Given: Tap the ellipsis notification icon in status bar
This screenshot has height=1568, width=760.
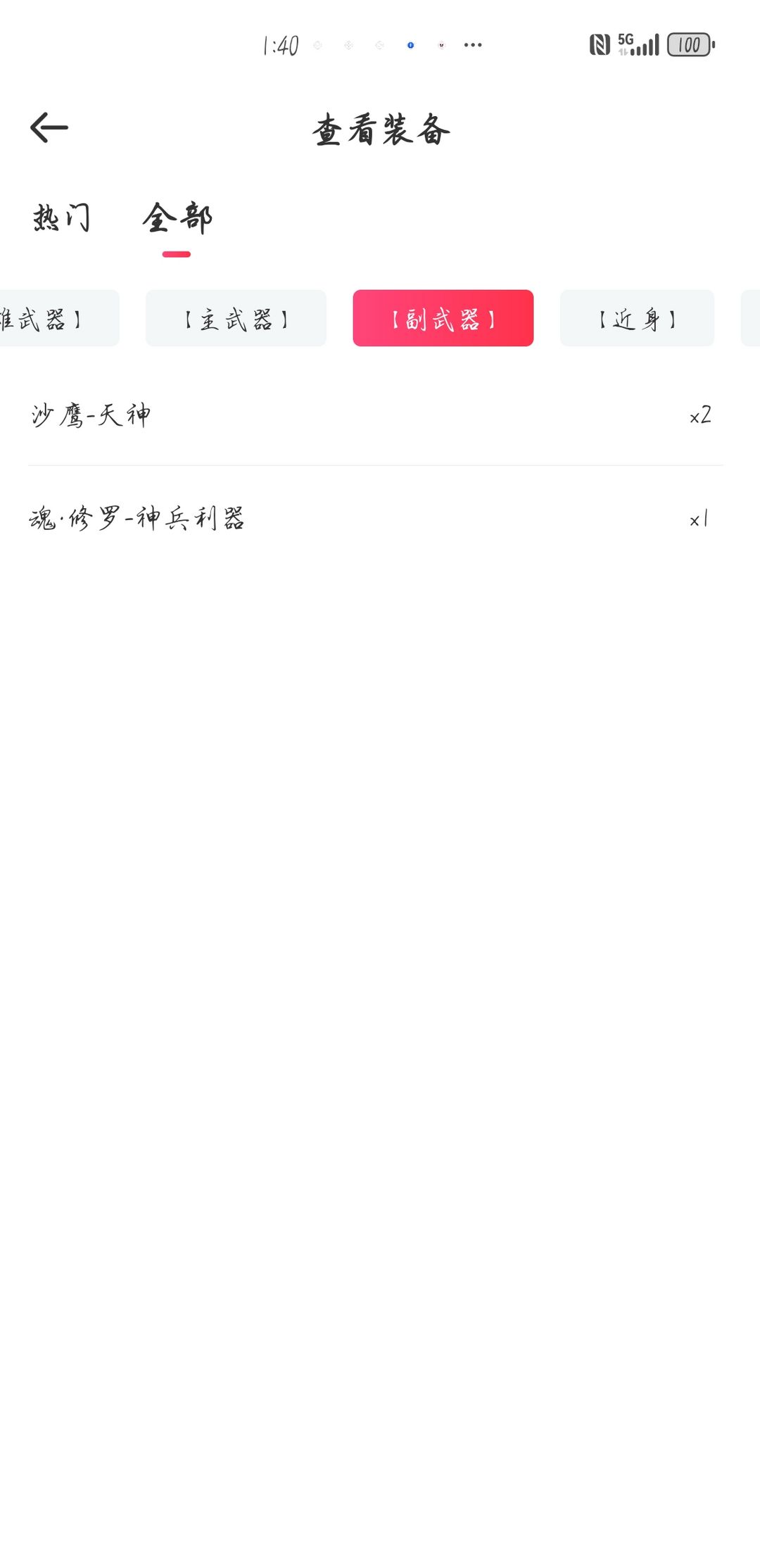Looking at the screenshot, I should click(473, 44).
